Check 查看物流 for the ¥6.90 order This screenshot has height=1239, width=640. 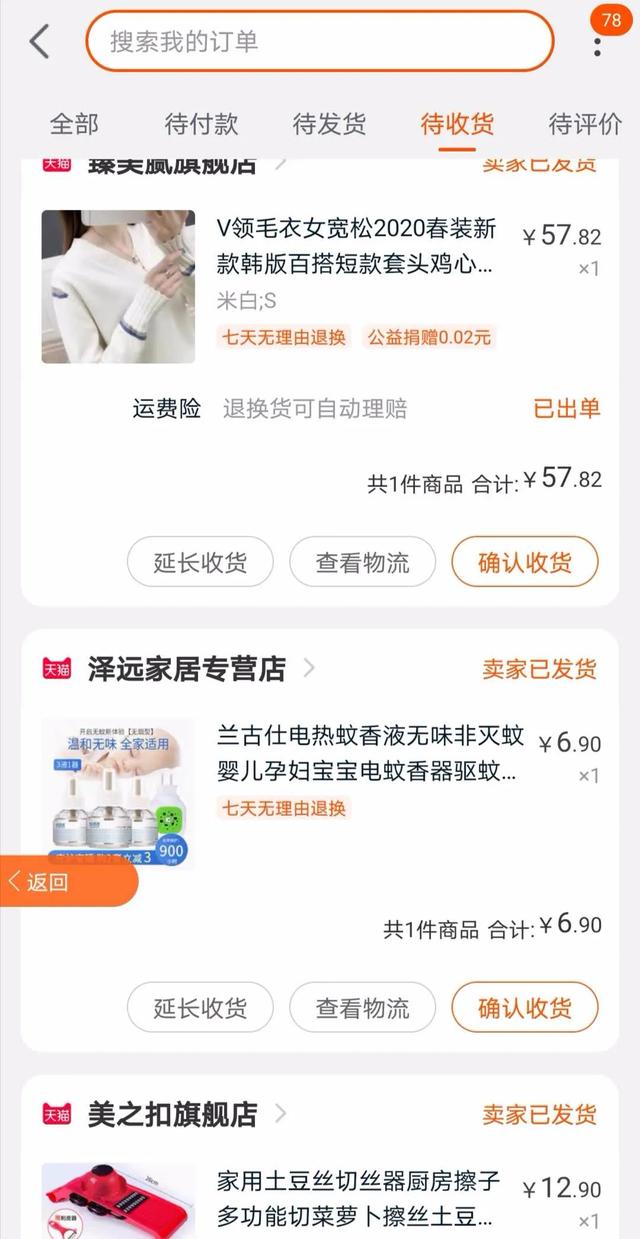[x=363, y=1007]
